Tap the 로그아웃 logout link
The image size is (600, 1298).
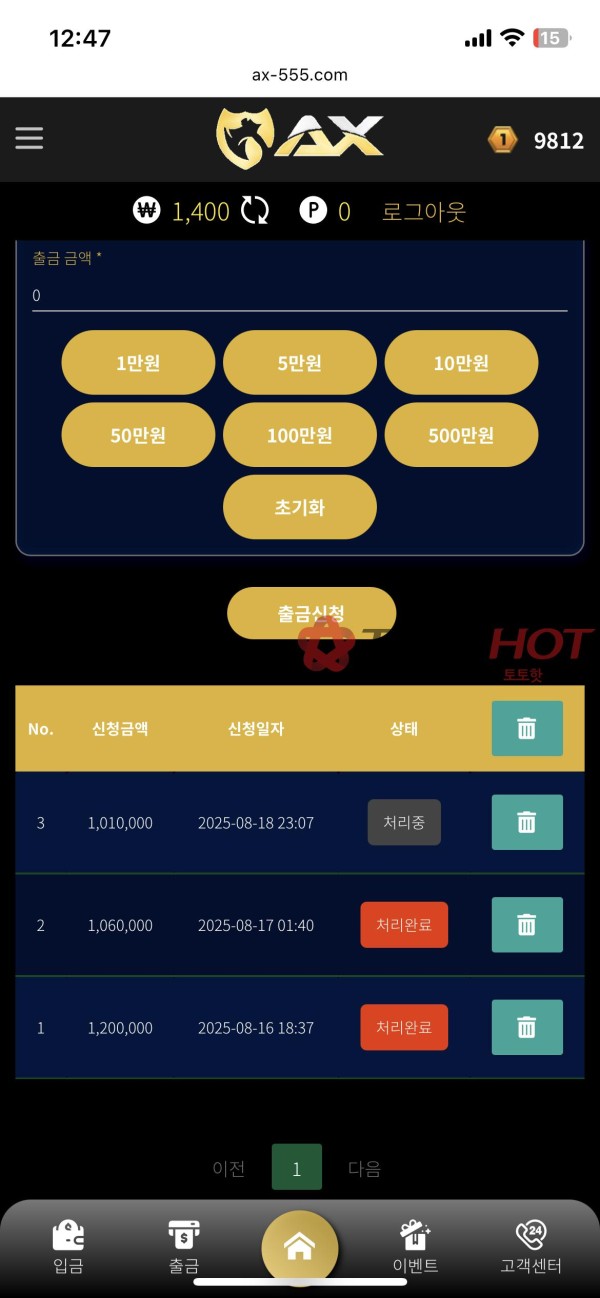(x=424, y=211)
